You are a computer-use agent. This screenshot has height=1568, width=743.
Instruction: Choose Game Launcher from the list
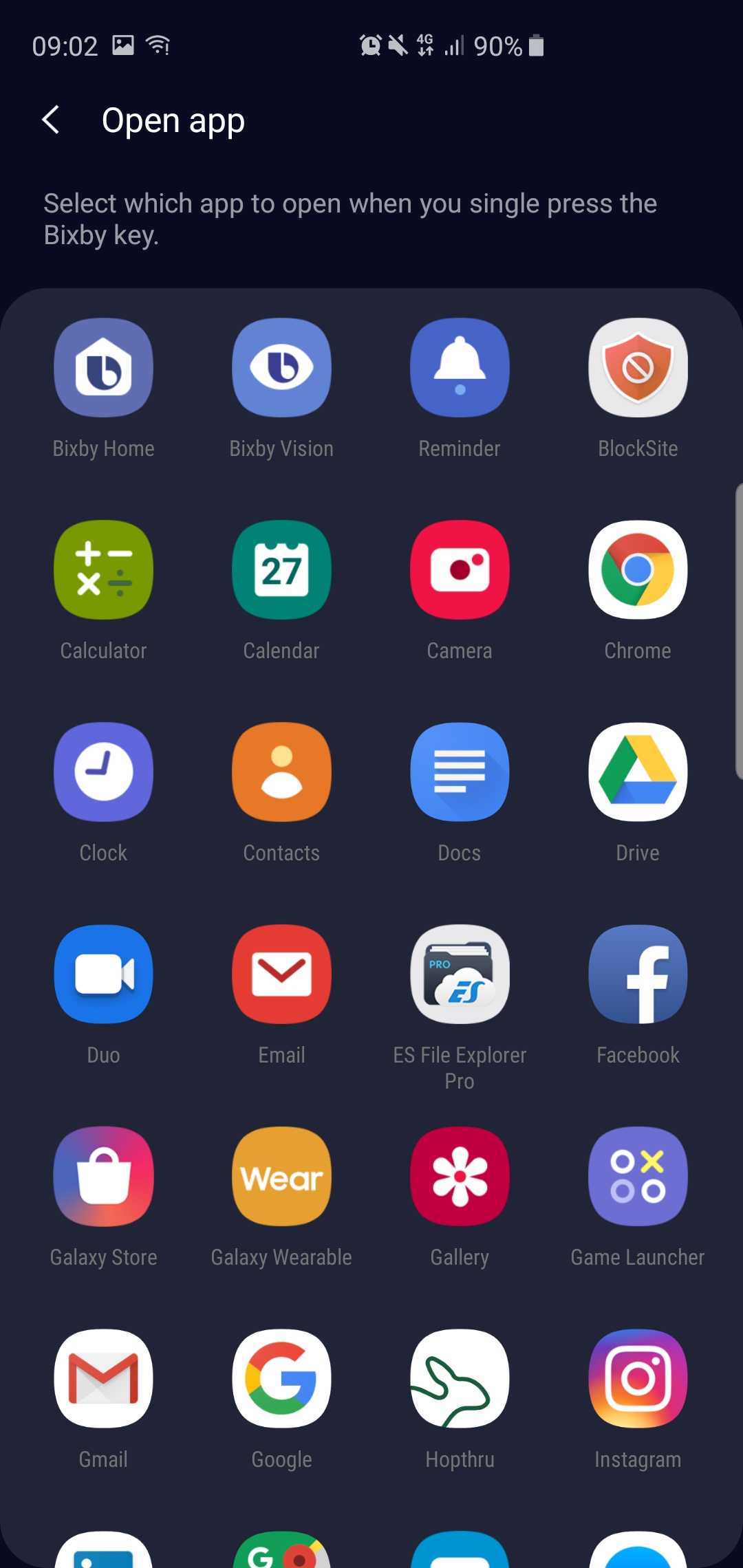(638, 1177)
